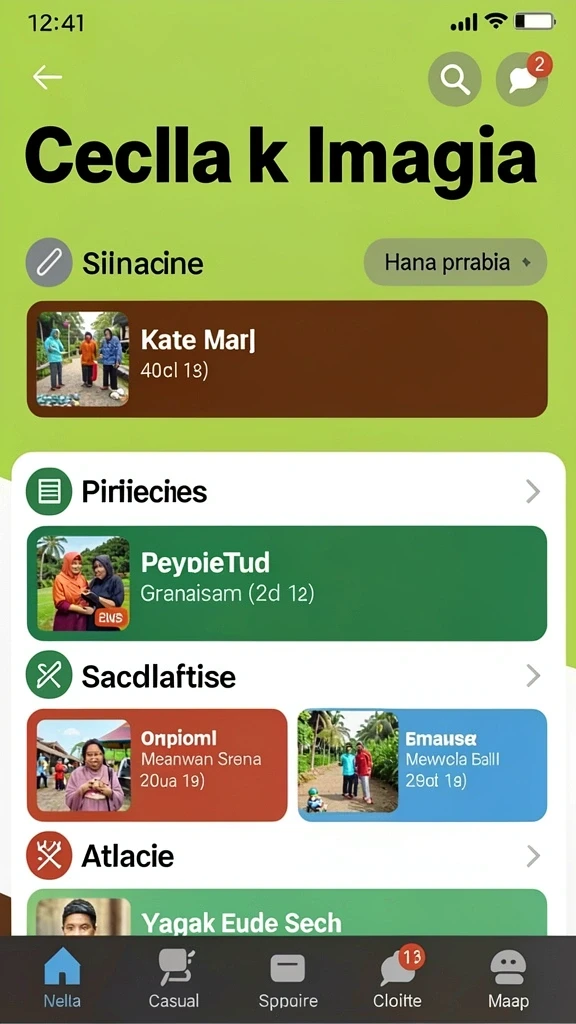Go back with the top arrow
576x1024 pixels.
point(47,78)
